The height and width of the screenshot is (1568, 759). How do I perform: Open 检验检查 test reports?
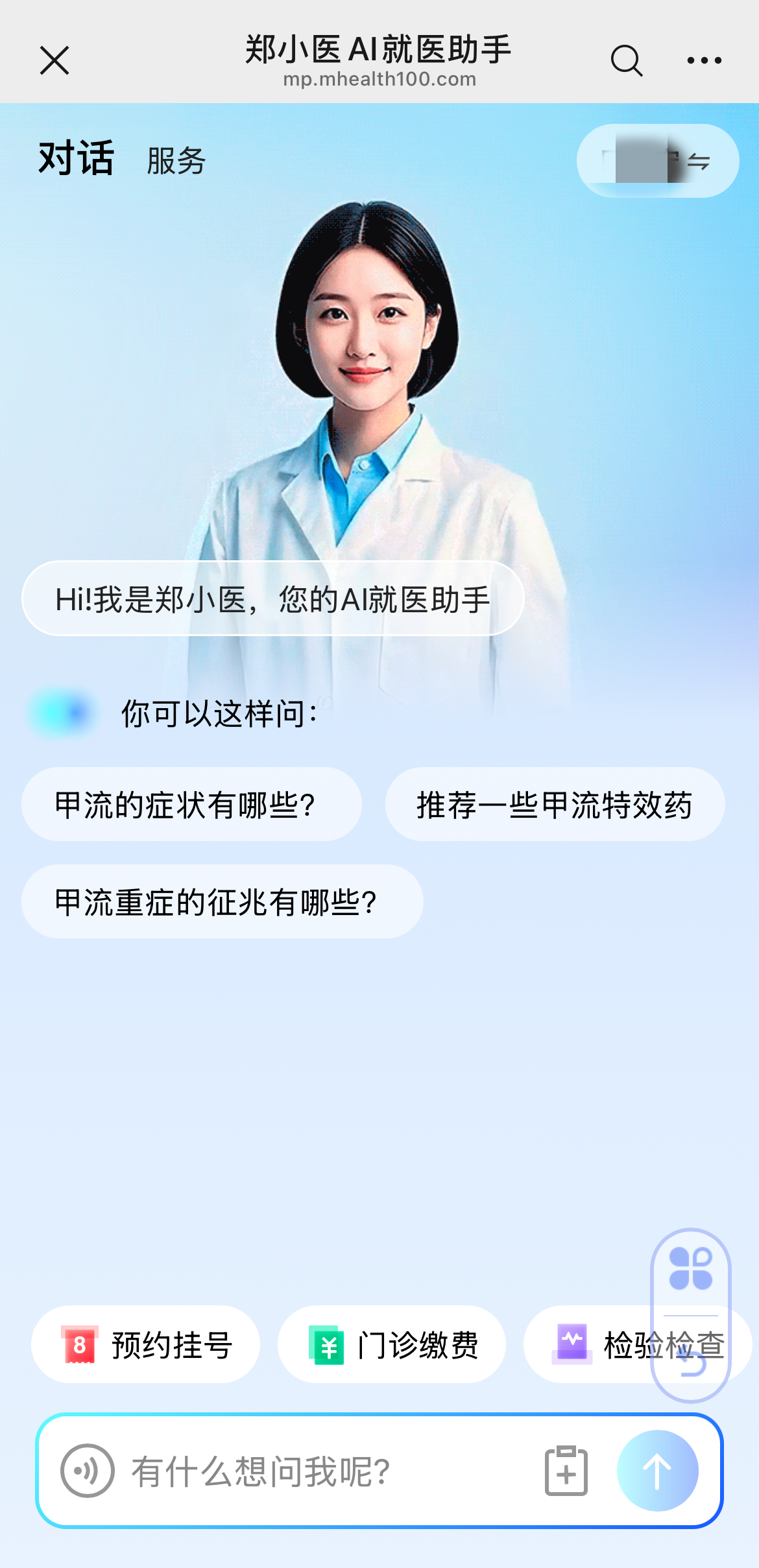coord(597,1345)
